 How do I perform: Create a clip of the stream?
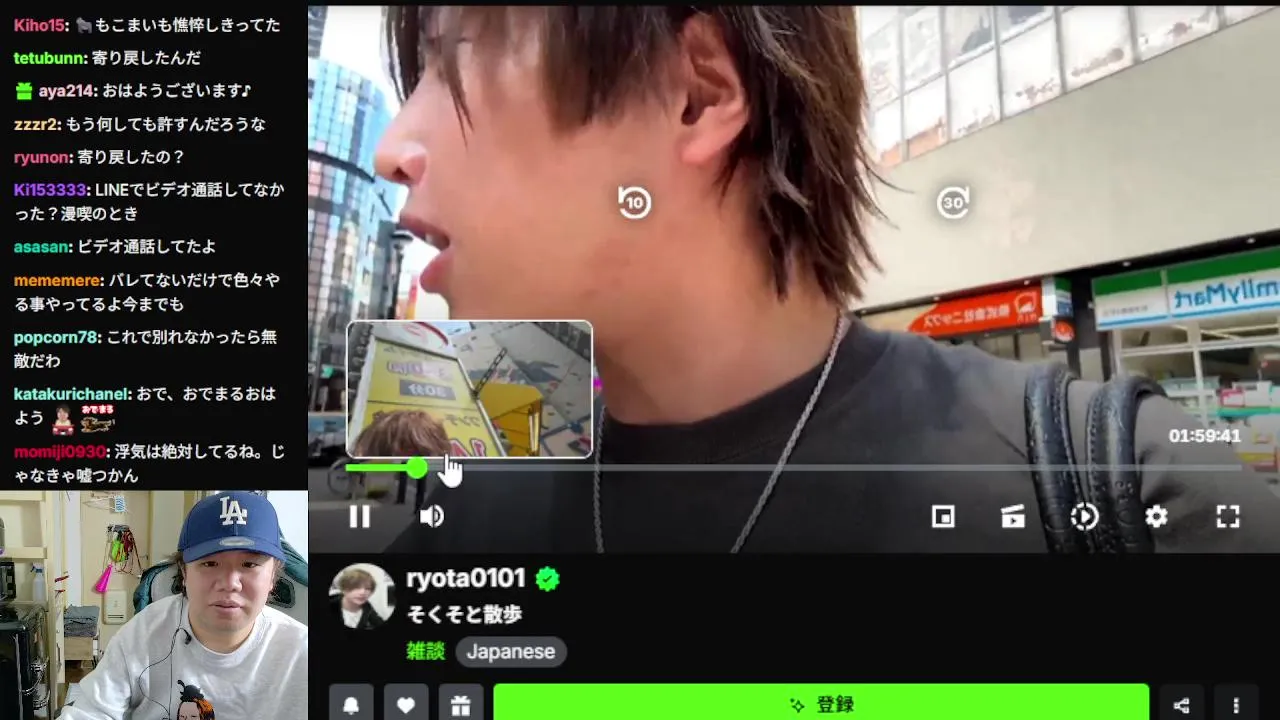pos(1013,516)
